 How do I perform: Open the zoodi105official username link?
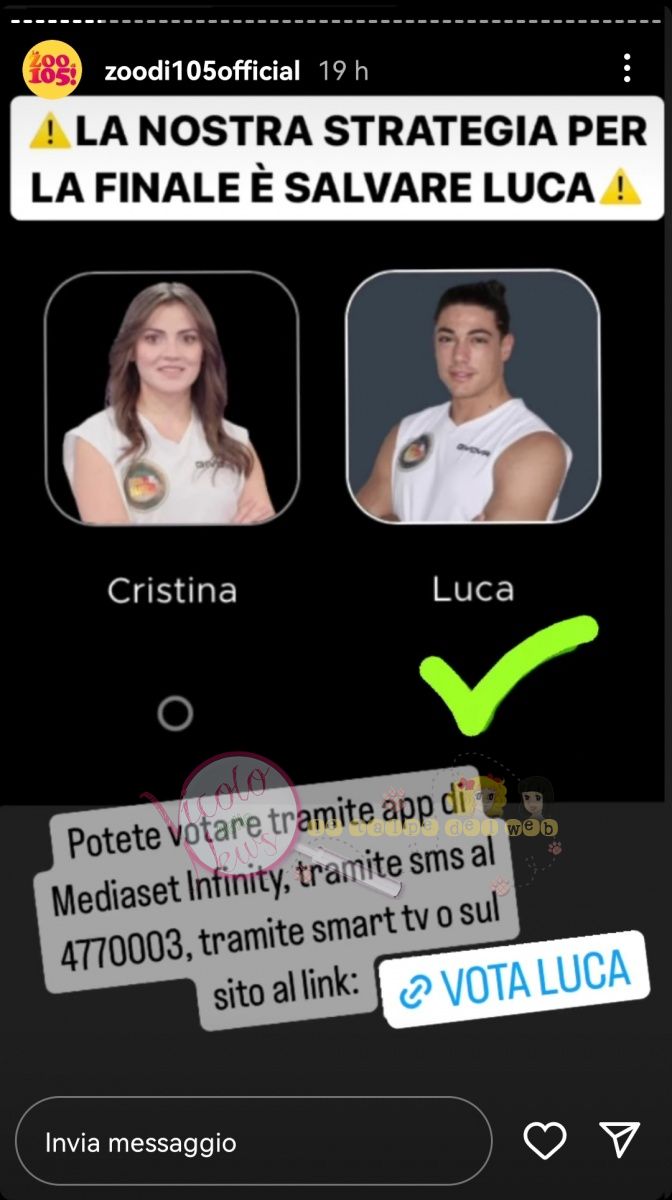click(202, 71)
